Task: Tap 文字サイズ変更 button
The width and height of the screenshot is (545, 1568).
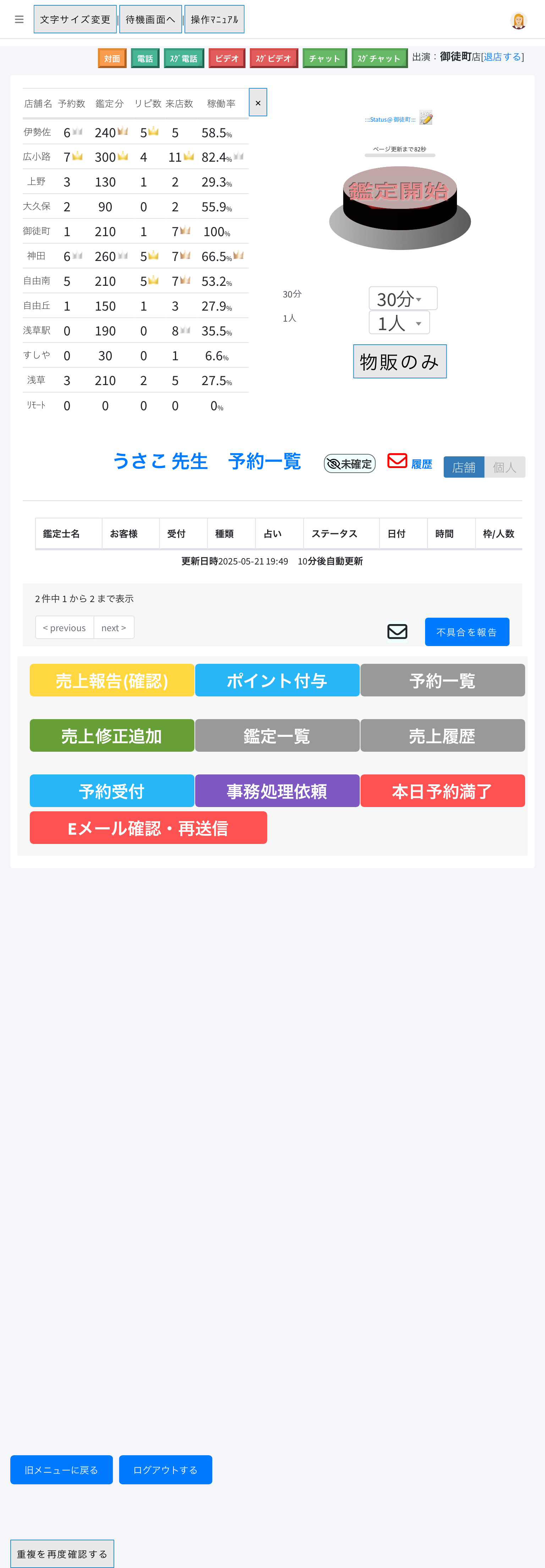Action: click(x=75, y=20)
